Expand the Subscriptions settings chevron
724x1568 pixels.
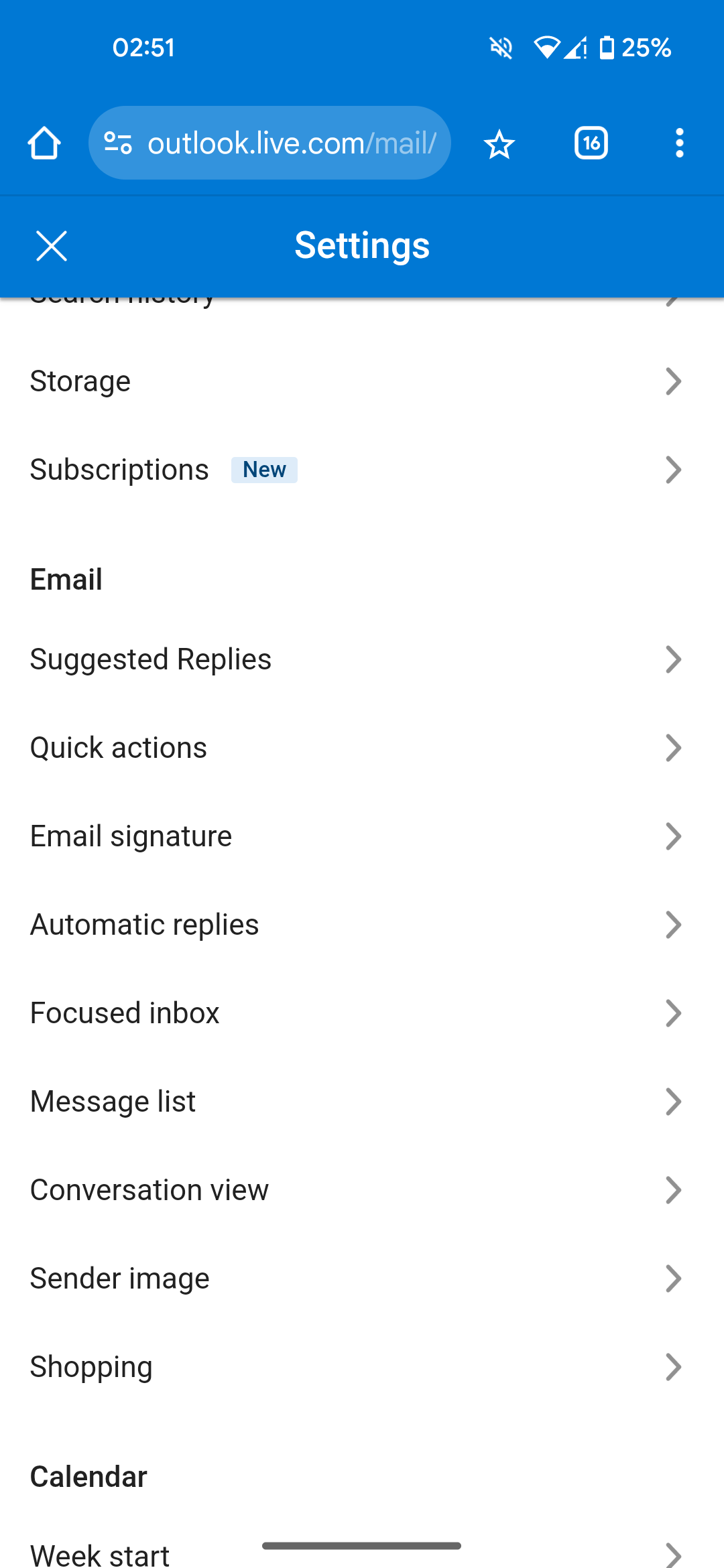point(674,470)
